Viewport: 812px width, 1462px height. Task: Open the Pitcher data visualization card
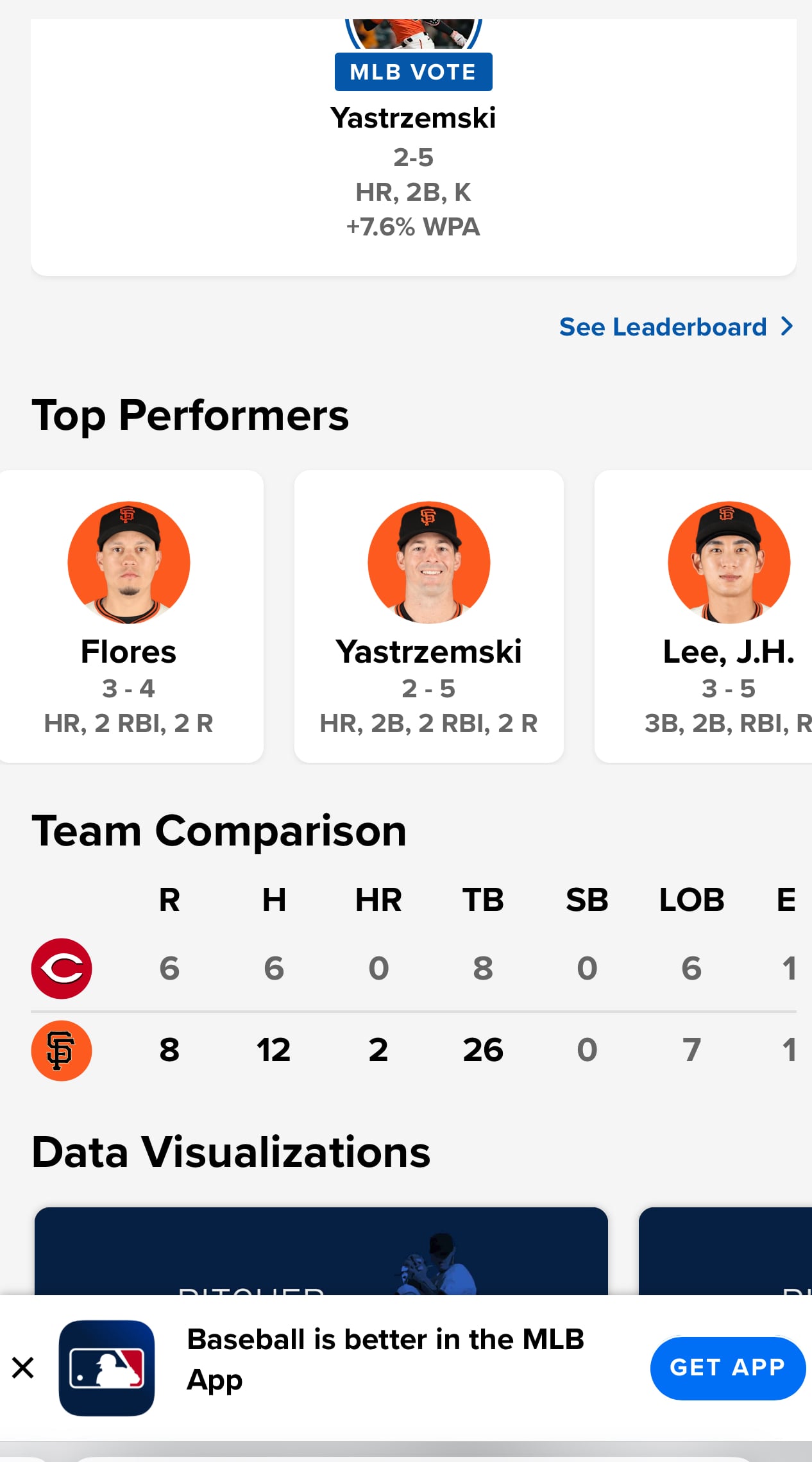(321, 1251)
